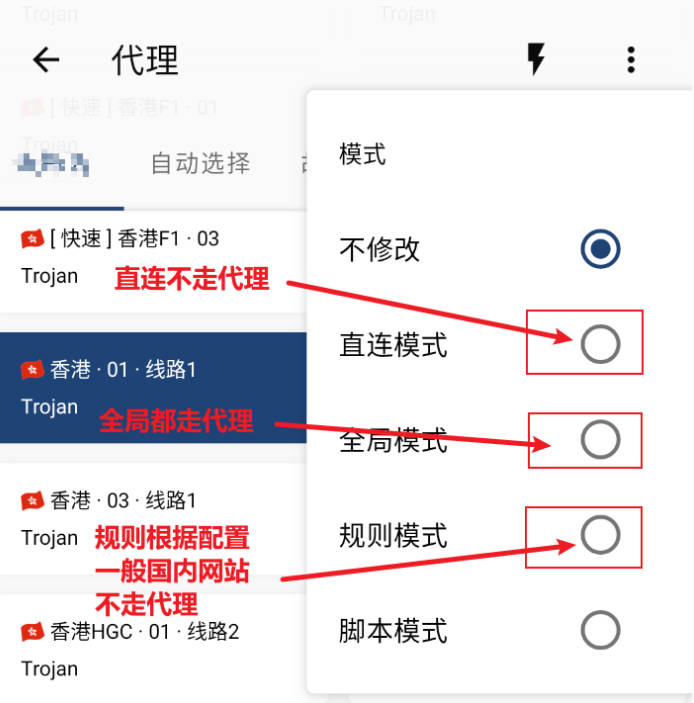Image resolution: width=694 pixels, height=703 pixels.
Task: Open the three-dot overflow menu
Action: (x=630, y=60)
